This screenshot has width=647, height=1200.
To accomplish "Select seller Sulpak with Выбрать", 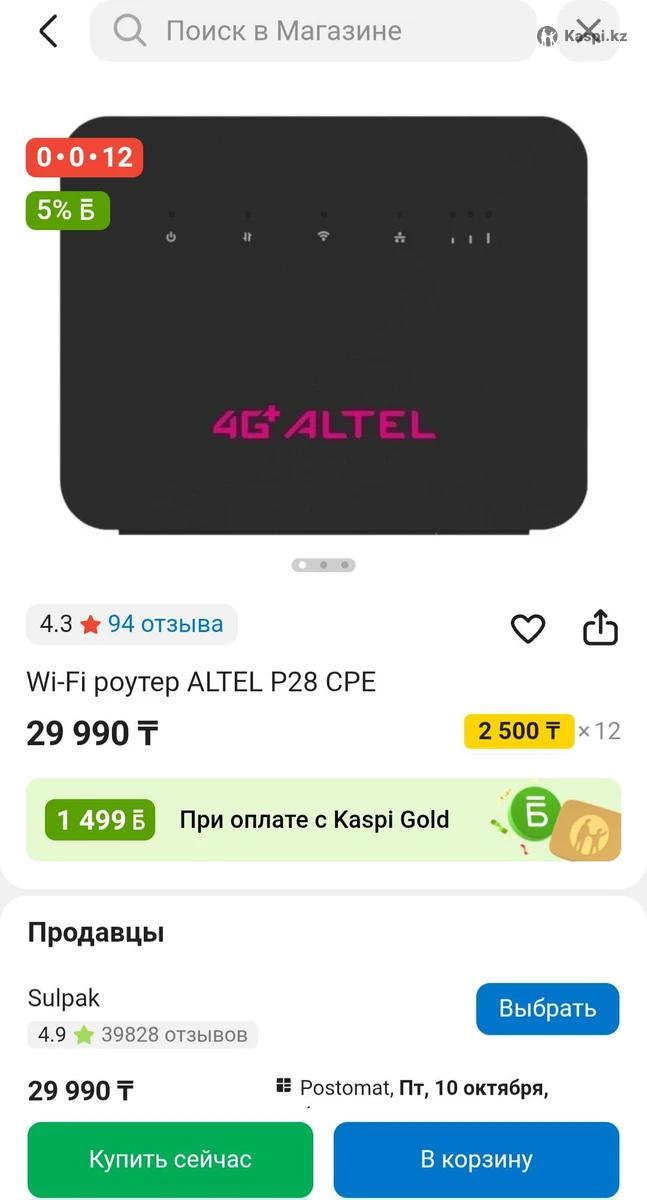I will 547,1008.
